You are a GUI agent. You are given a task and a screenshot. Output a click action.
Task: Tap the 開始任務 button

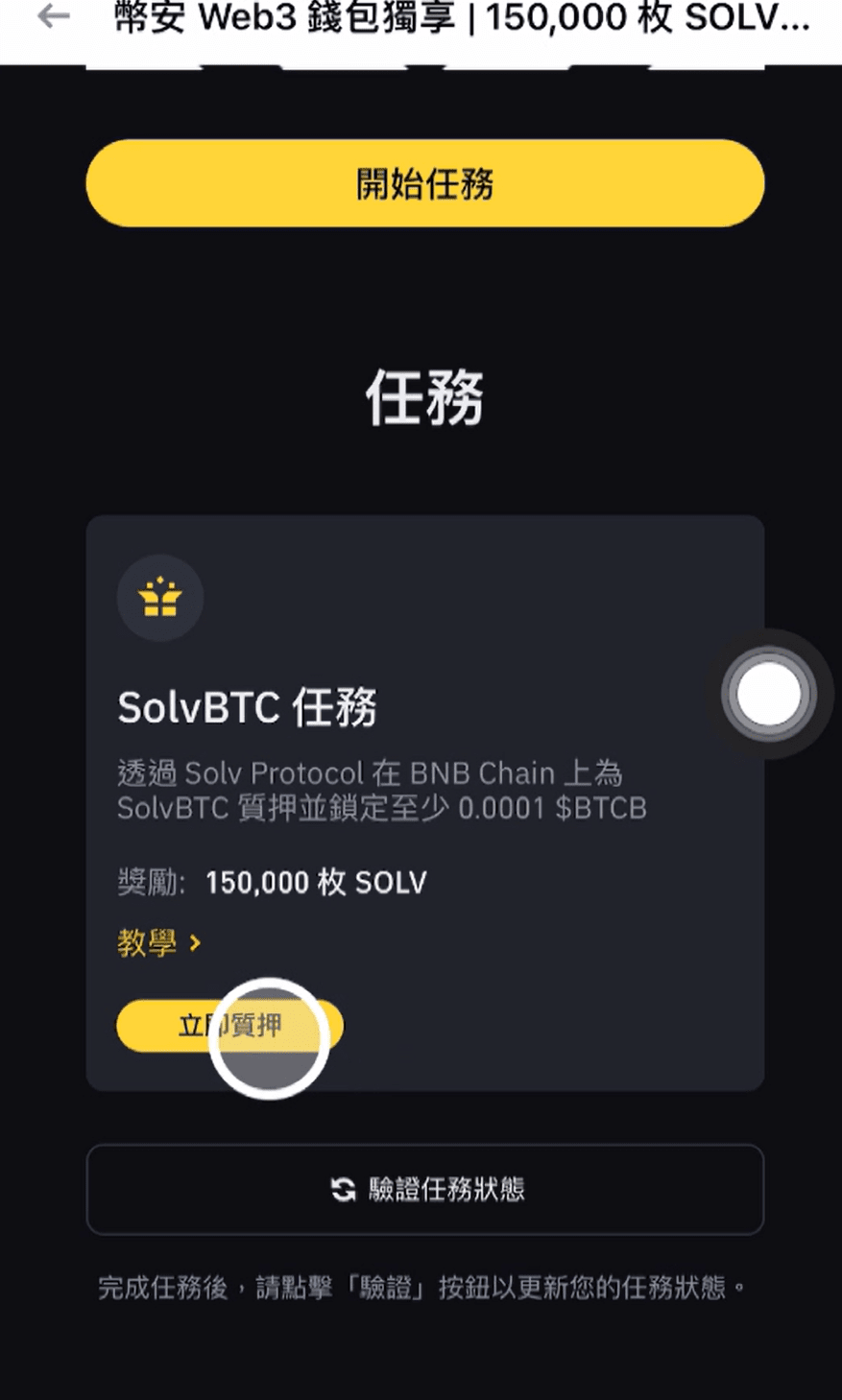point(424,183)
